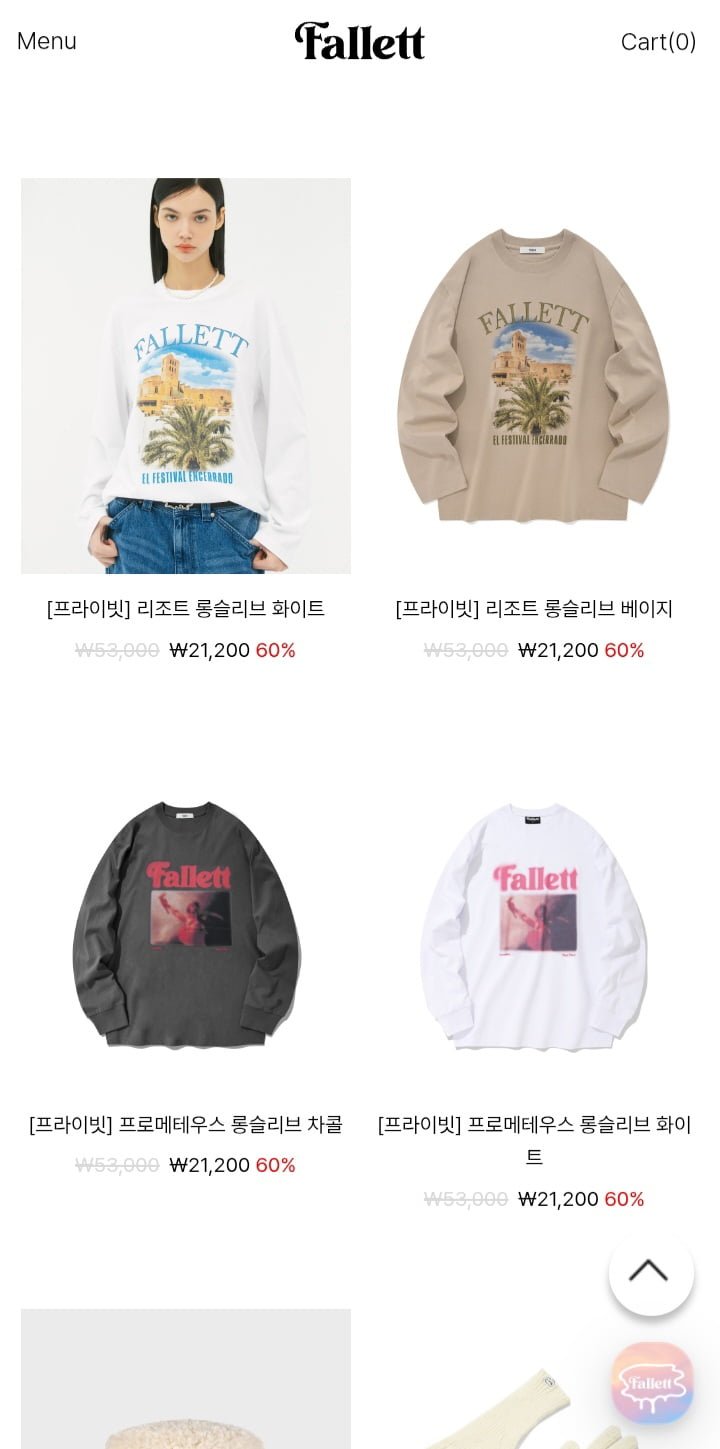Image resolution: width=720 pixels, height=1449 pixels.
Task: Open the 리조트 롱슬리브 베이지 product photo
Action: tap(534, 375)
